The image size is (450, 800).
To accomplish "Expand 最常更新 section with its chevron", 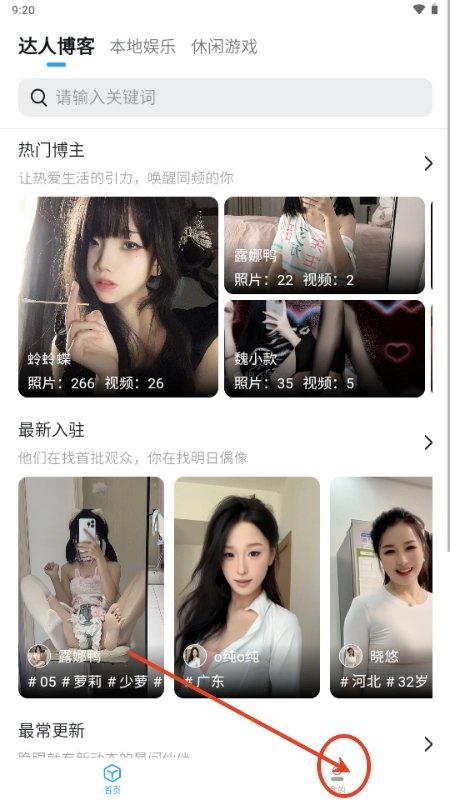I will (x=428, y=744).
